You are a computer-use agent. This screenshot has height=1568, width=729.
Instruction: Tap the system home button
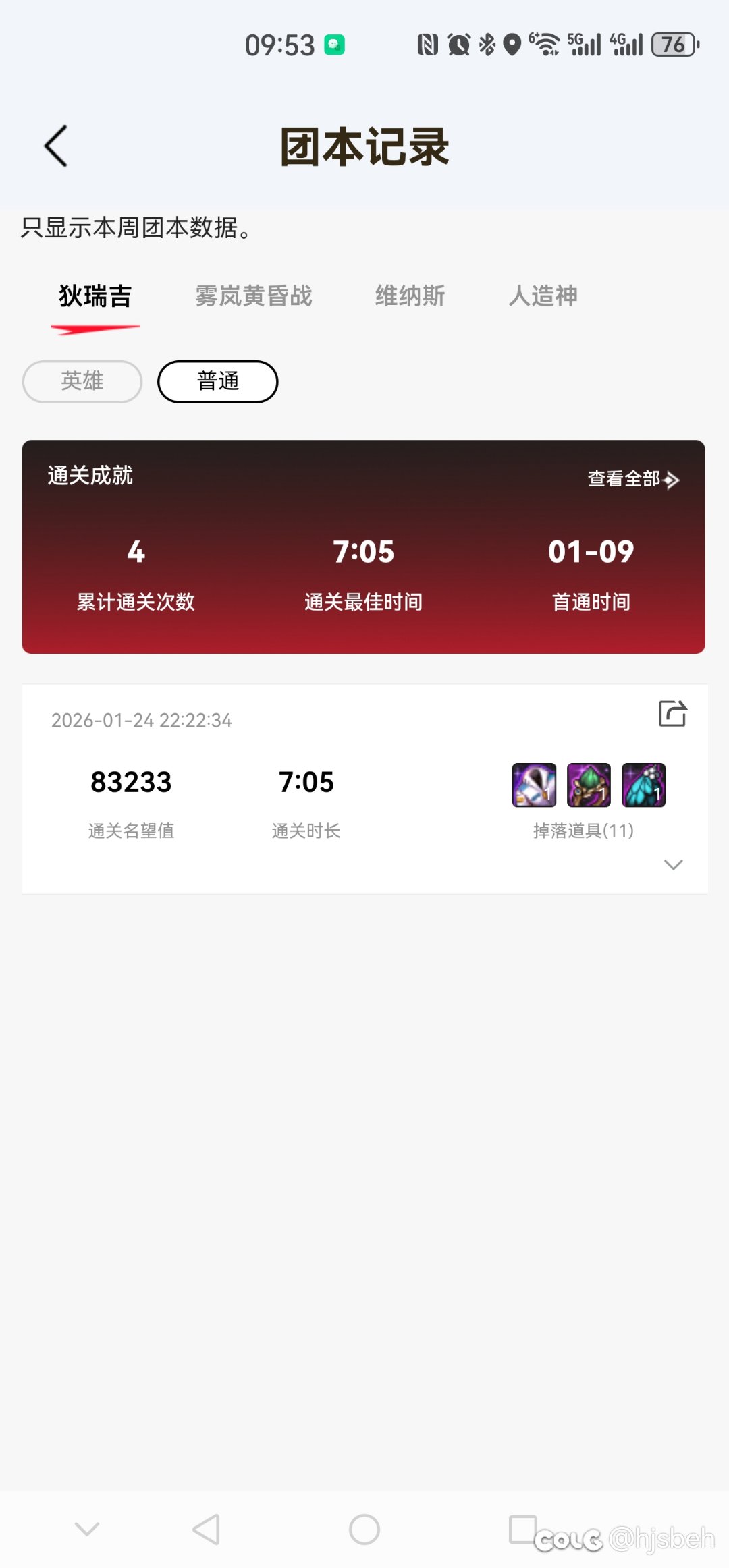pos(364,1530)
